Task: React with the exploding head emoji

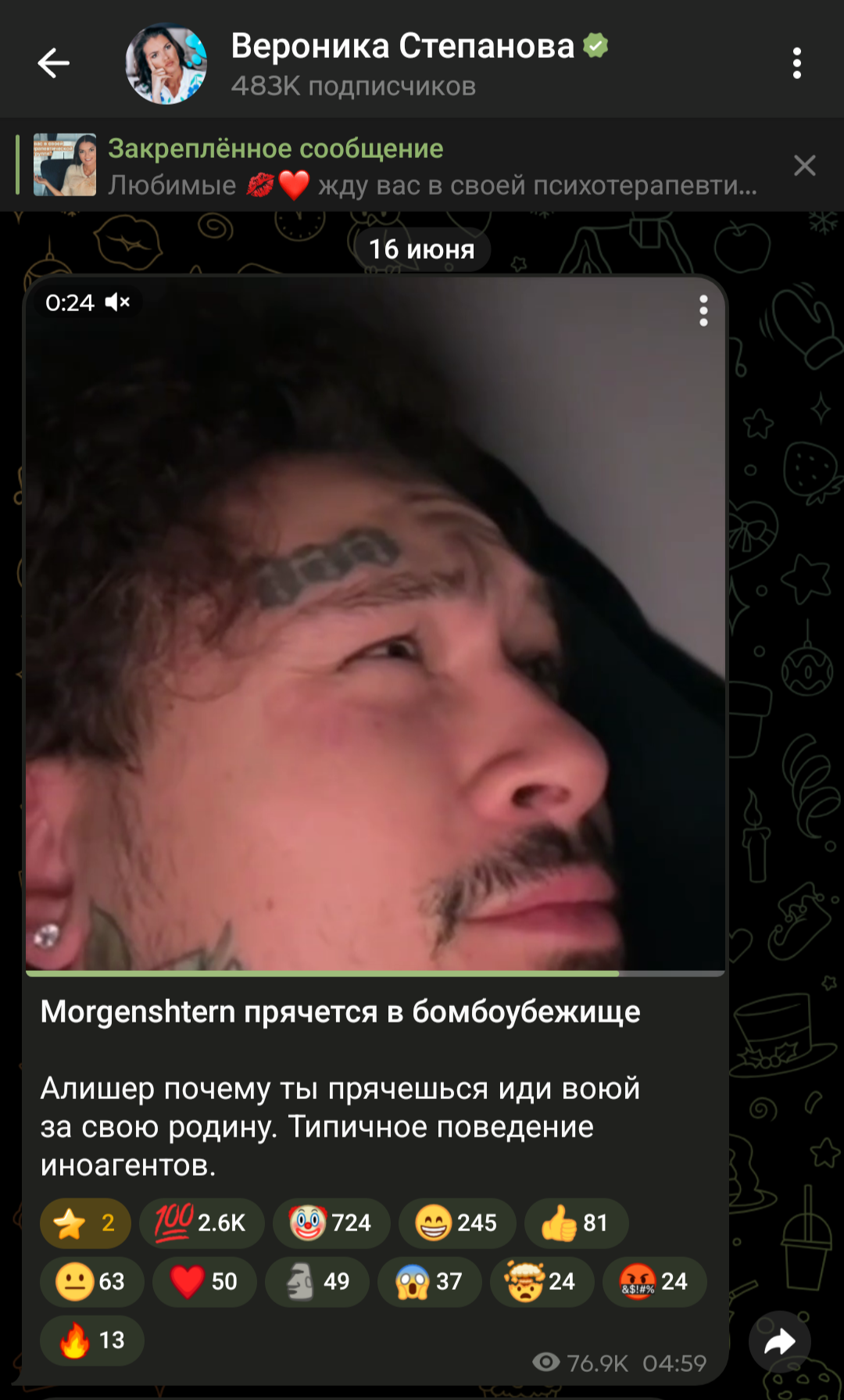Action: (x=542, y=1281)
